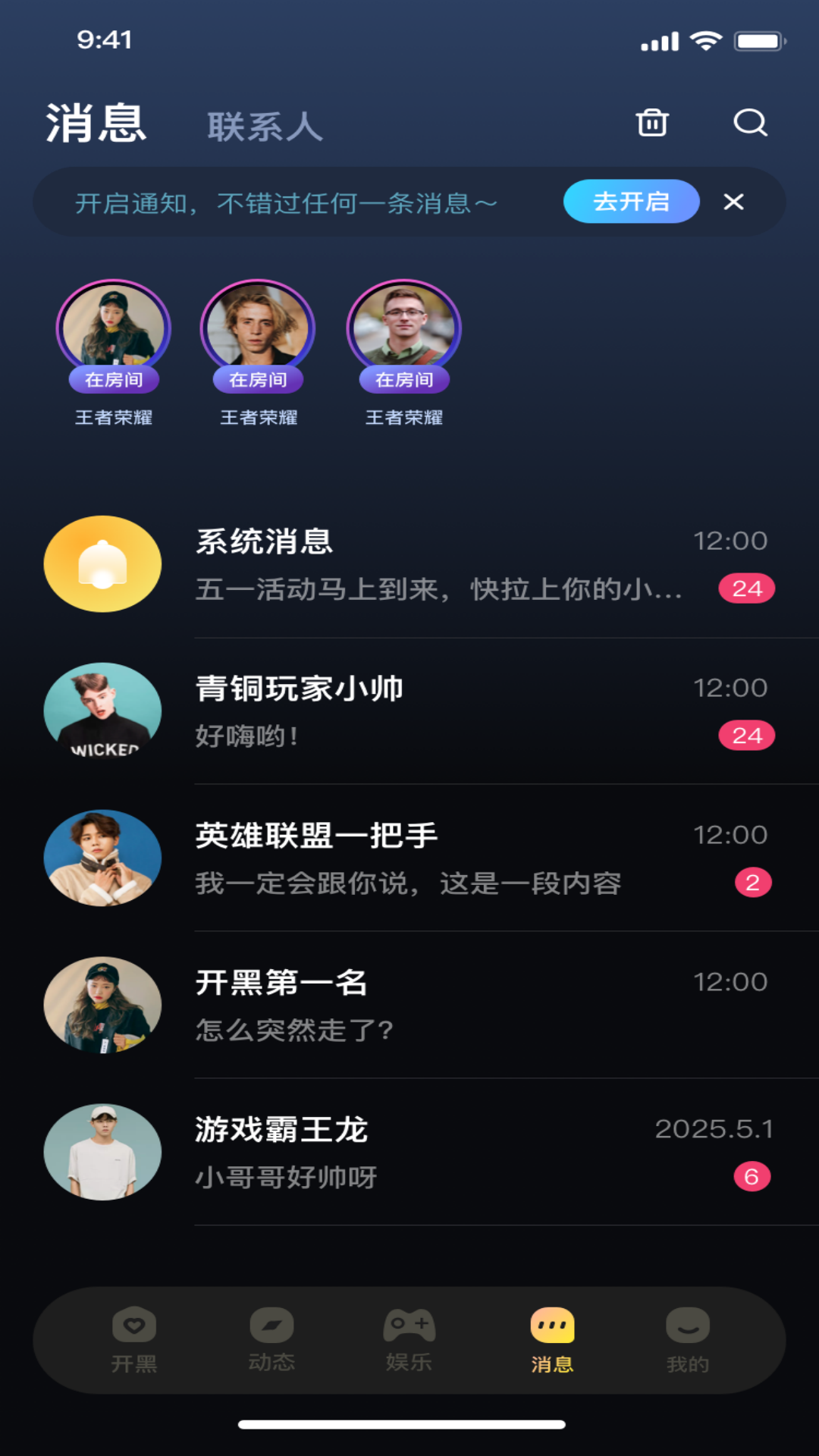Switch to the 联系人 tab
The height and width of the screenshot is (1456, 819).
[x=265, y=126]
